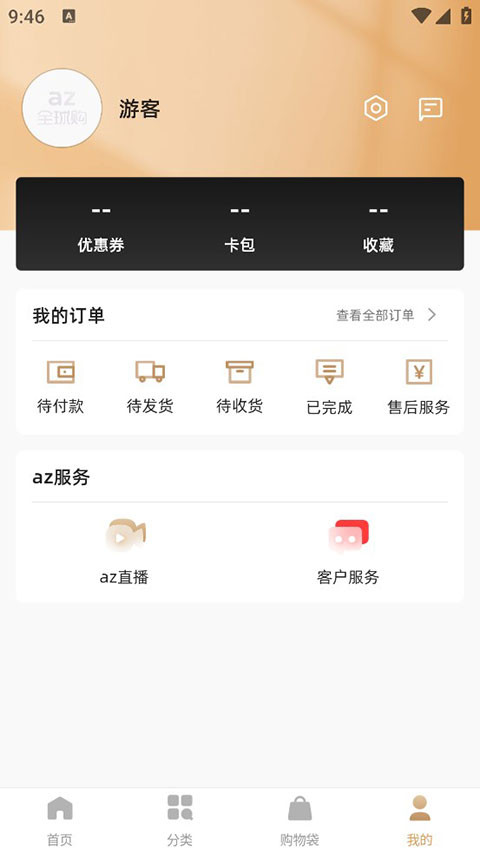
Task: Select the 我的 profile tab
Action: click(x=420, y=820)
